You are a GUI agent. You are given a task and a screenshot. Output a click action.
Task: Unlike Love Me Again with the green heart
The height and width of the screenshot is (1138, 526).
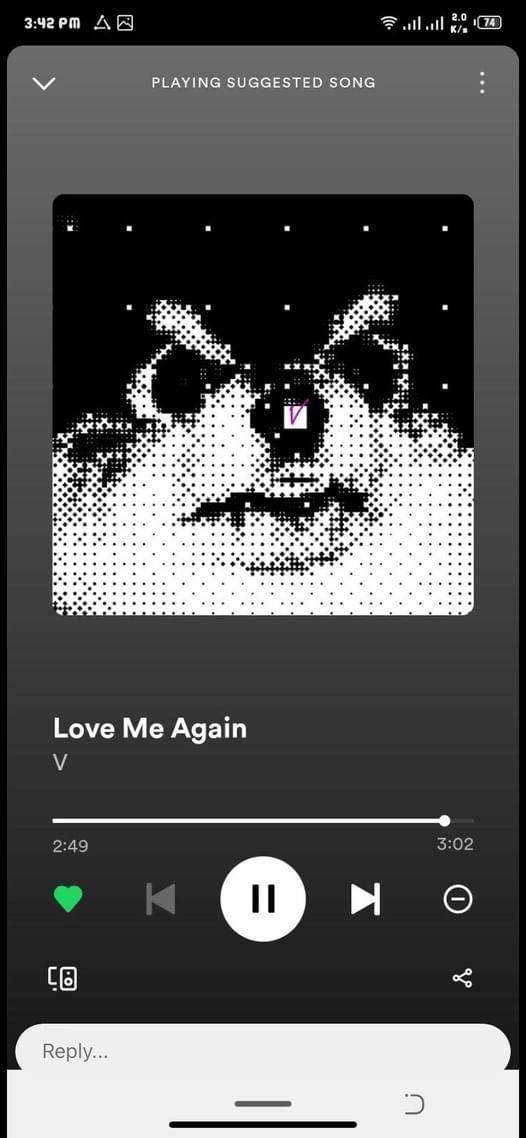[x=68, y=899]
